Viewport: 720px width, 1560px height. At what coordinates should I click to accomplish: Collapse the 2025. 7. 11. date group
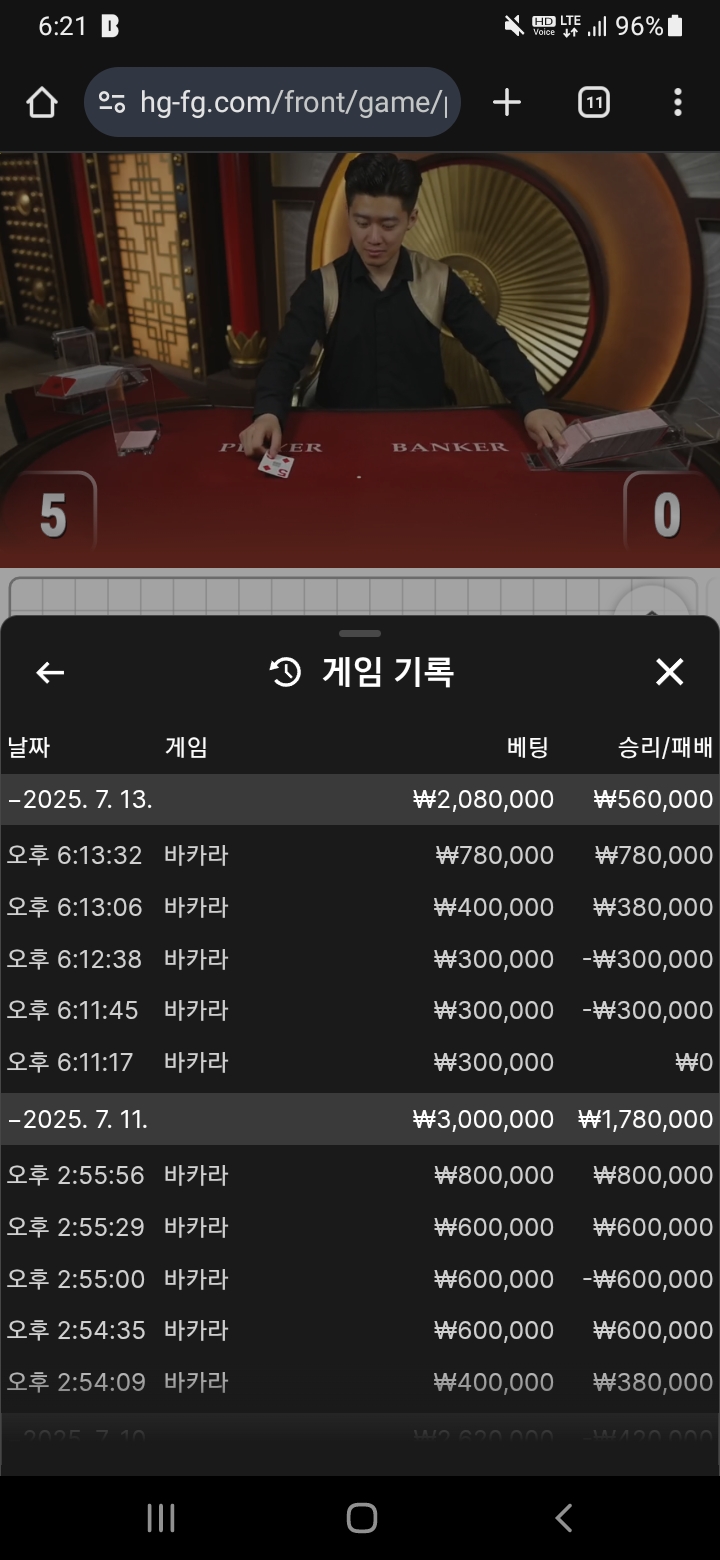pyautogui.click(x=78, y=1119)
